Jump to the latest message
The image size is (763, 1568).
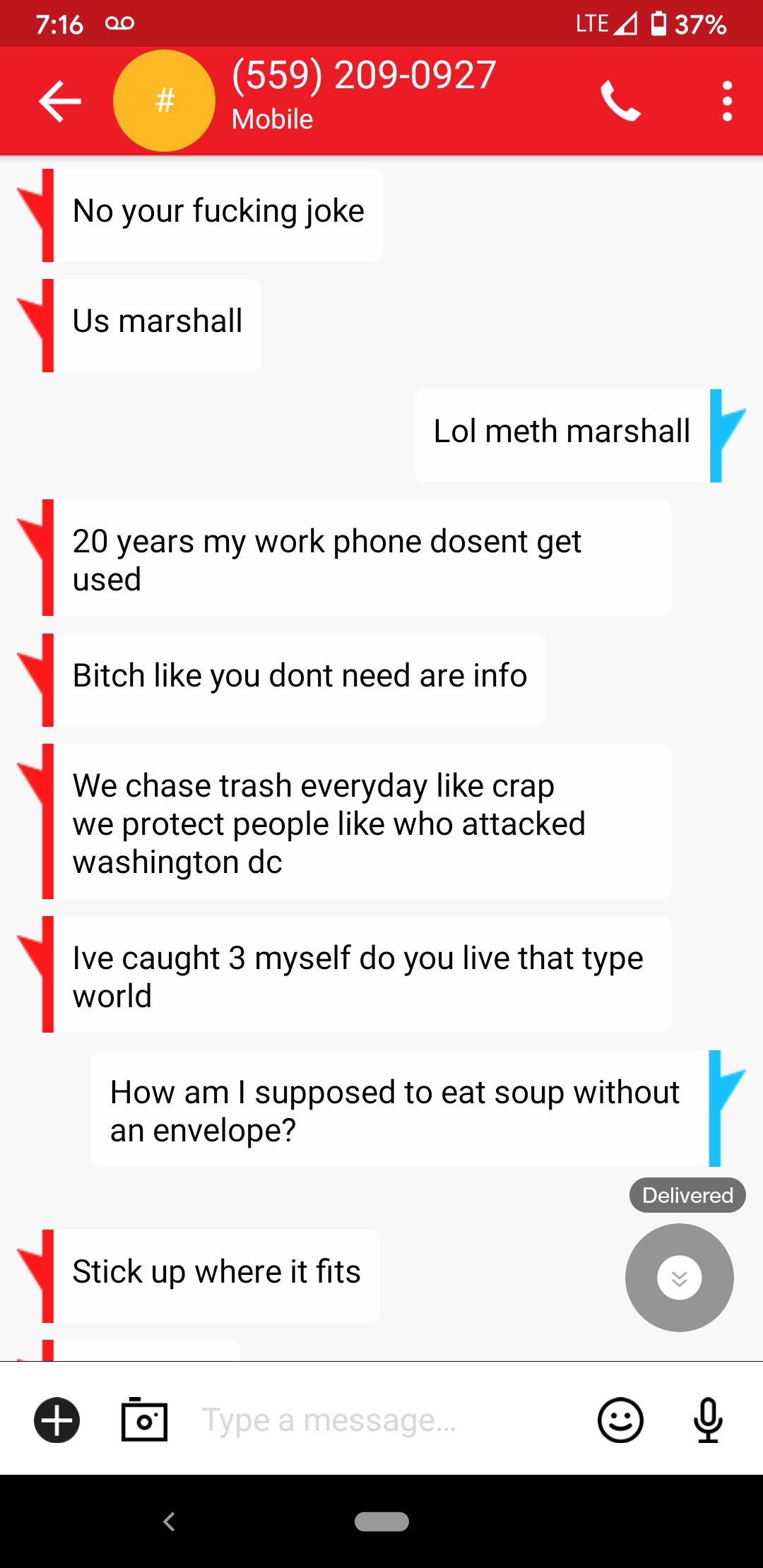coord(679,1278)
